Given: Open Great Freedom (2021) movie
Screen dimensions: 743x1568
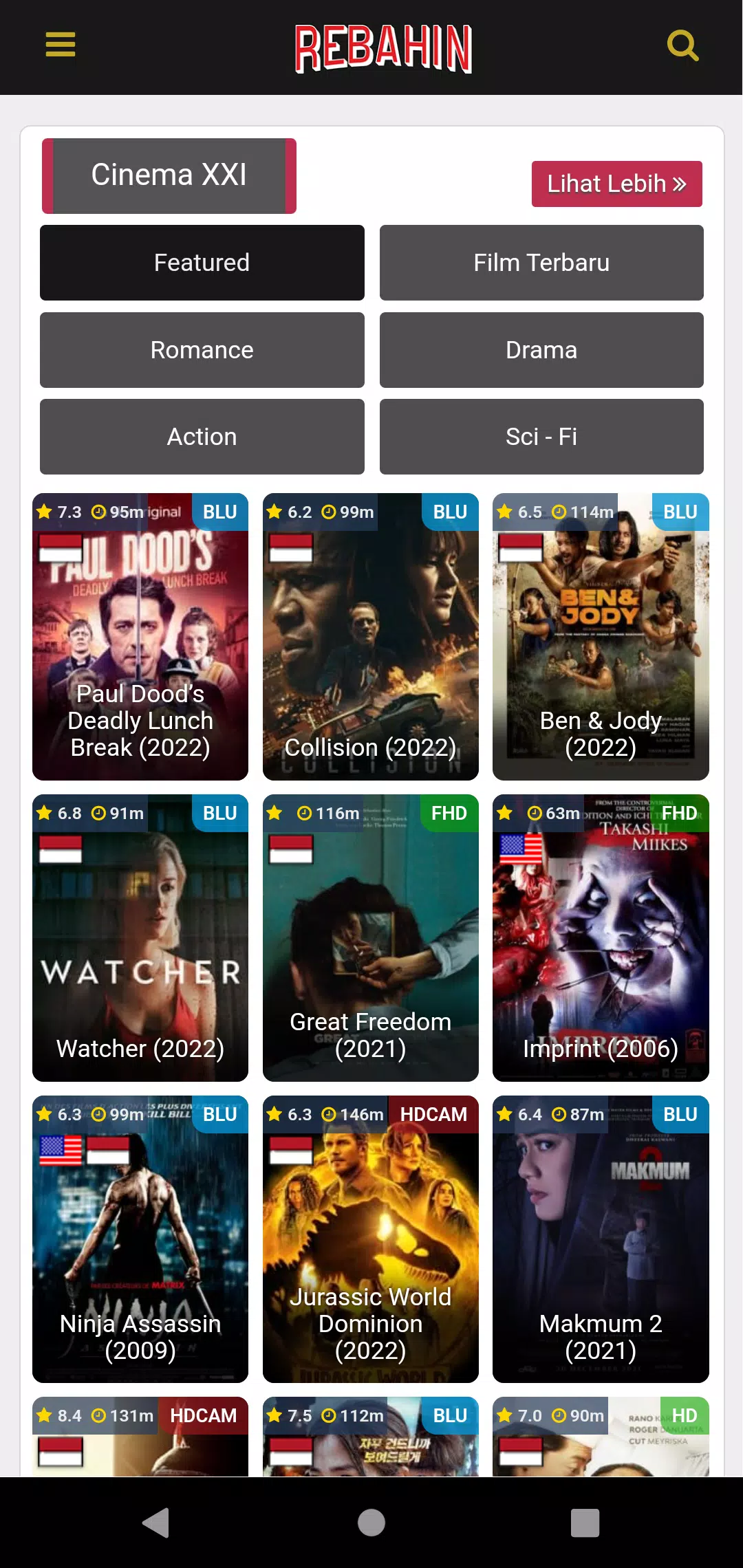Looking at the screenshot, I should coord(370,938).
